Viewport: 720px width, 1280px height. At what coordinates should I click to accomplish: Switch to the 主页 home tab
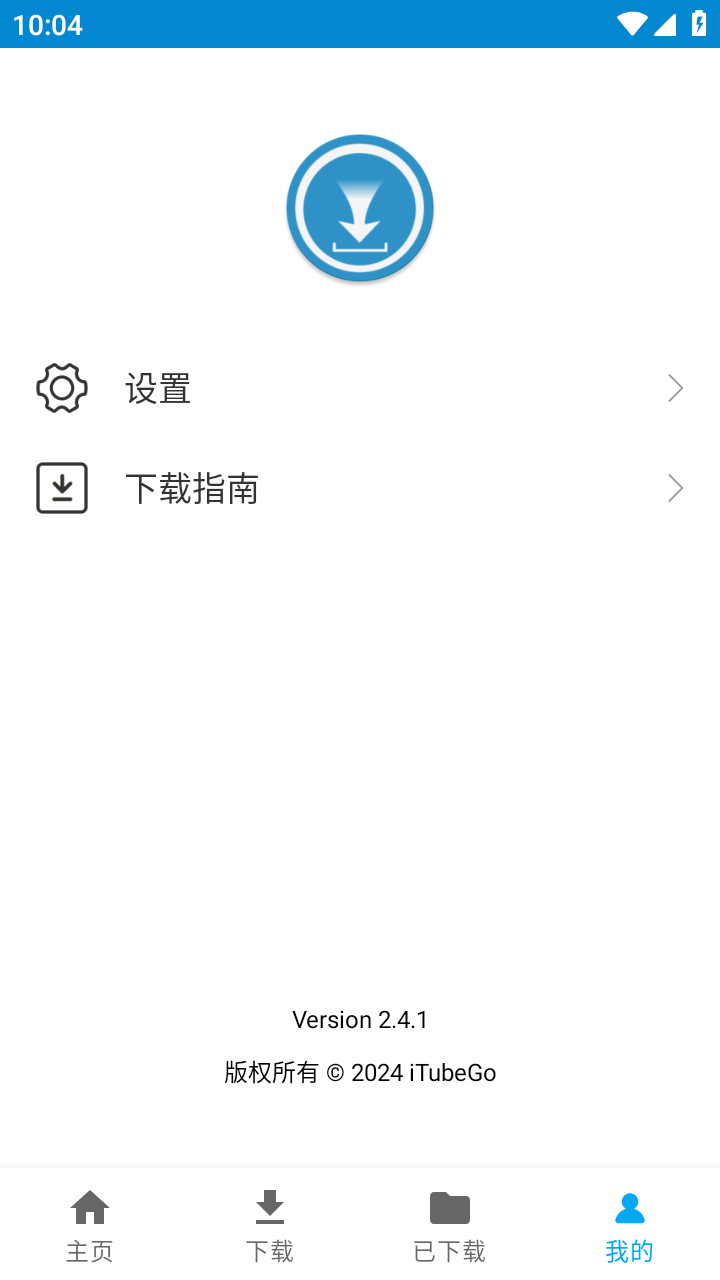(90, 1225)
